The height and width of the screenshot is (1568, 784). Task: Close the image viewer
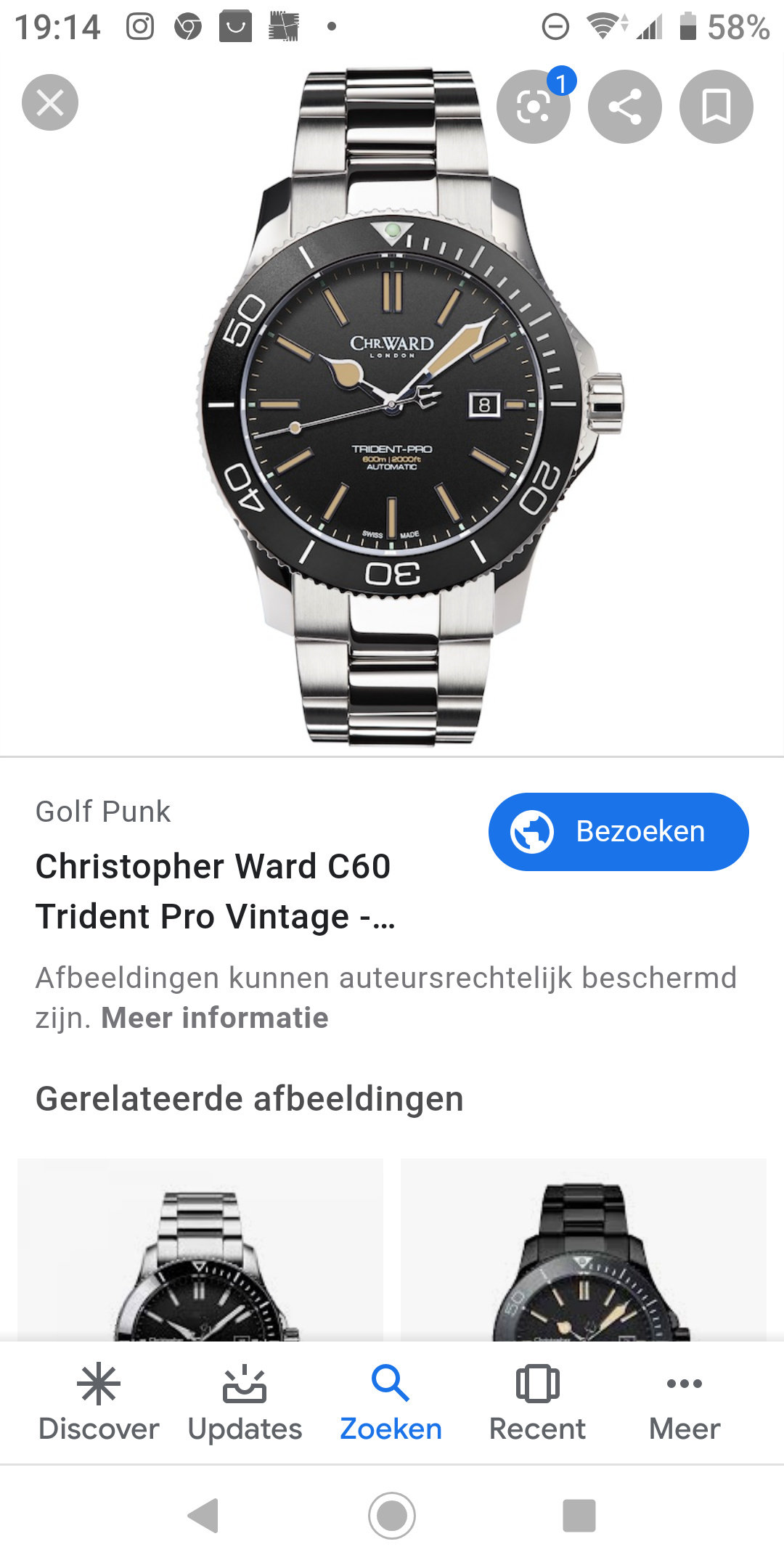click(x=50, y=103)
